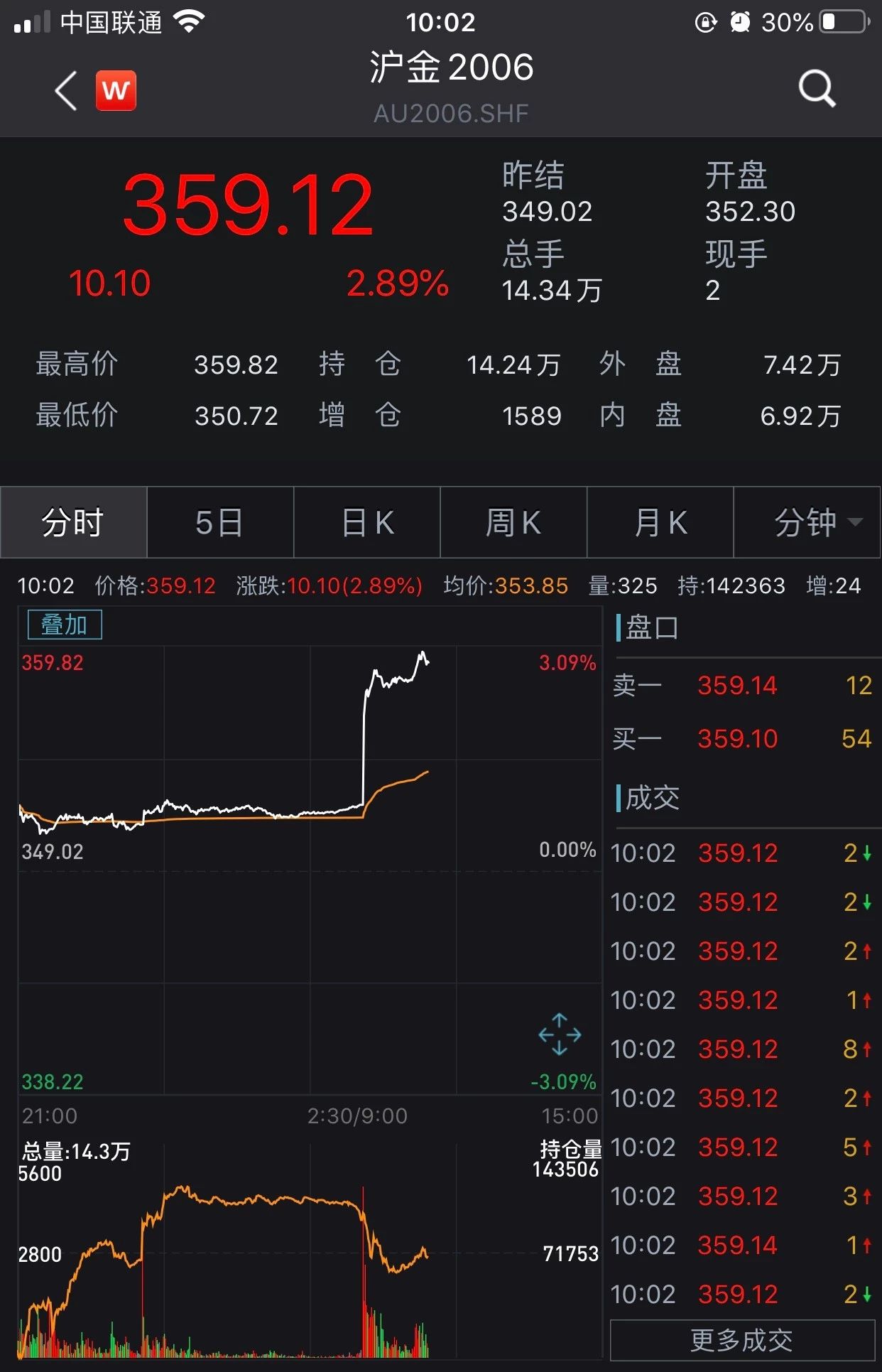Open the red W home icon
This screenshot has width=882, height=1372.
tap(116, 91)
